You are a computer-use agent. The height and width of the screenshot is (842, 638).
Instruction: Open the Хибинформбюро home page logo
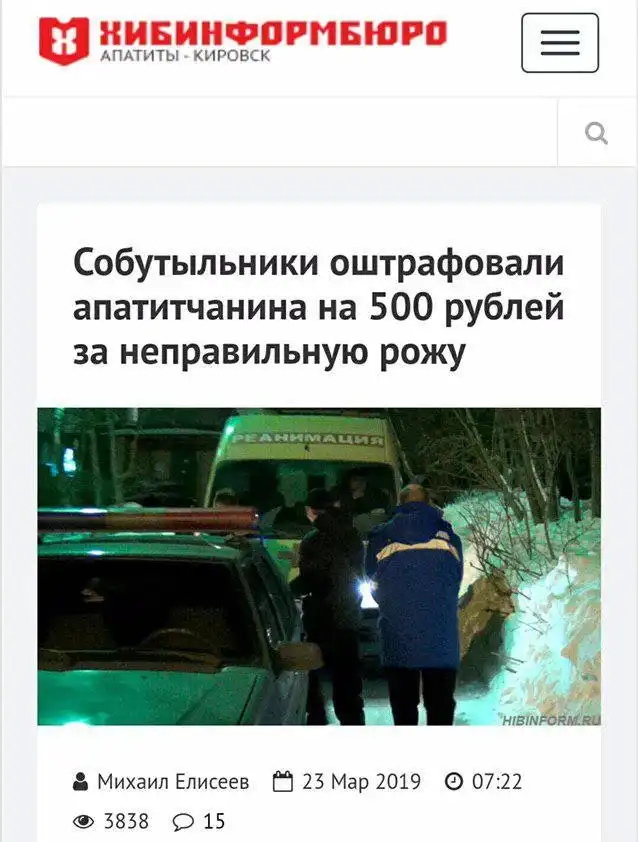(x=242, y=40)
